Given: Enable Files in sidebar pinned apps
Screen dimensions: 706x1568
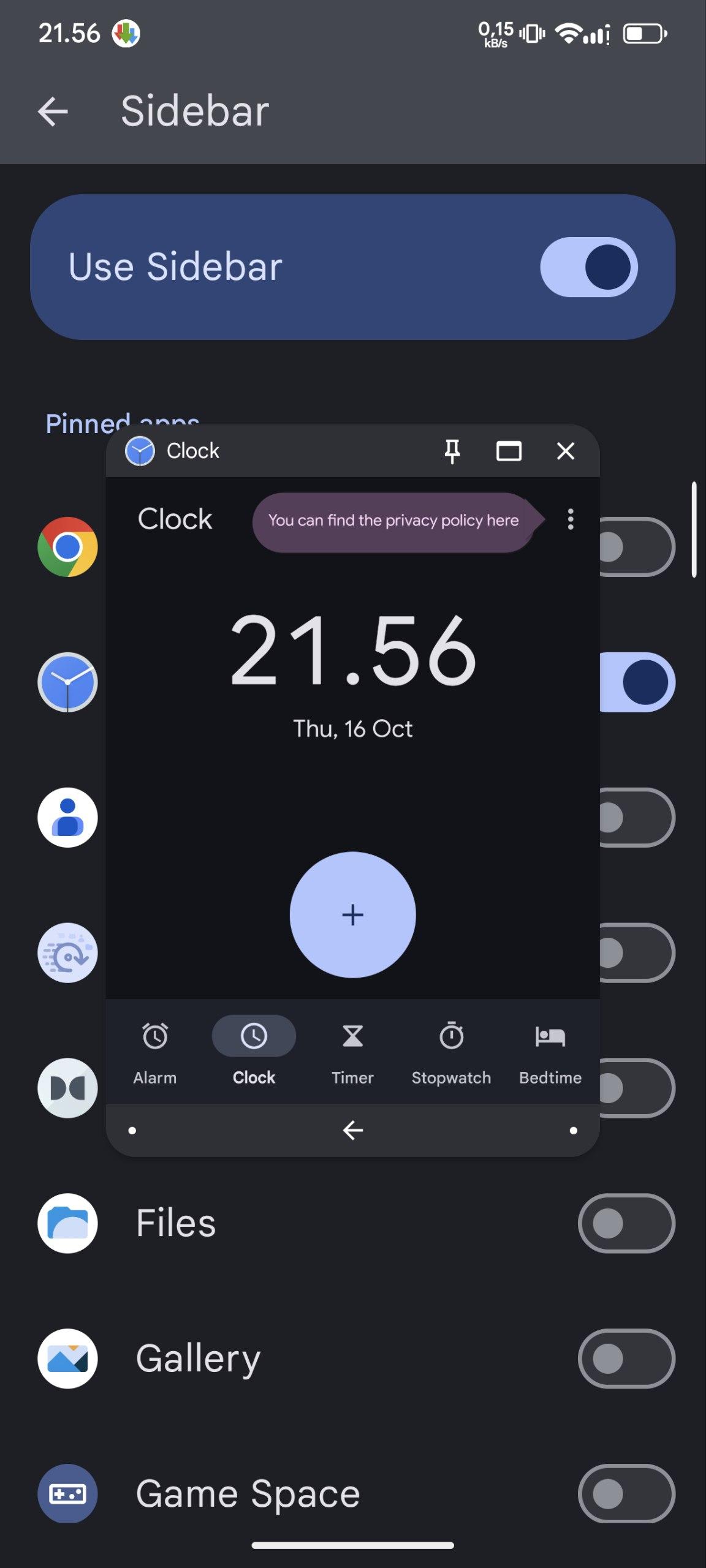Looking at the screenshot, I should point(626,1223).
